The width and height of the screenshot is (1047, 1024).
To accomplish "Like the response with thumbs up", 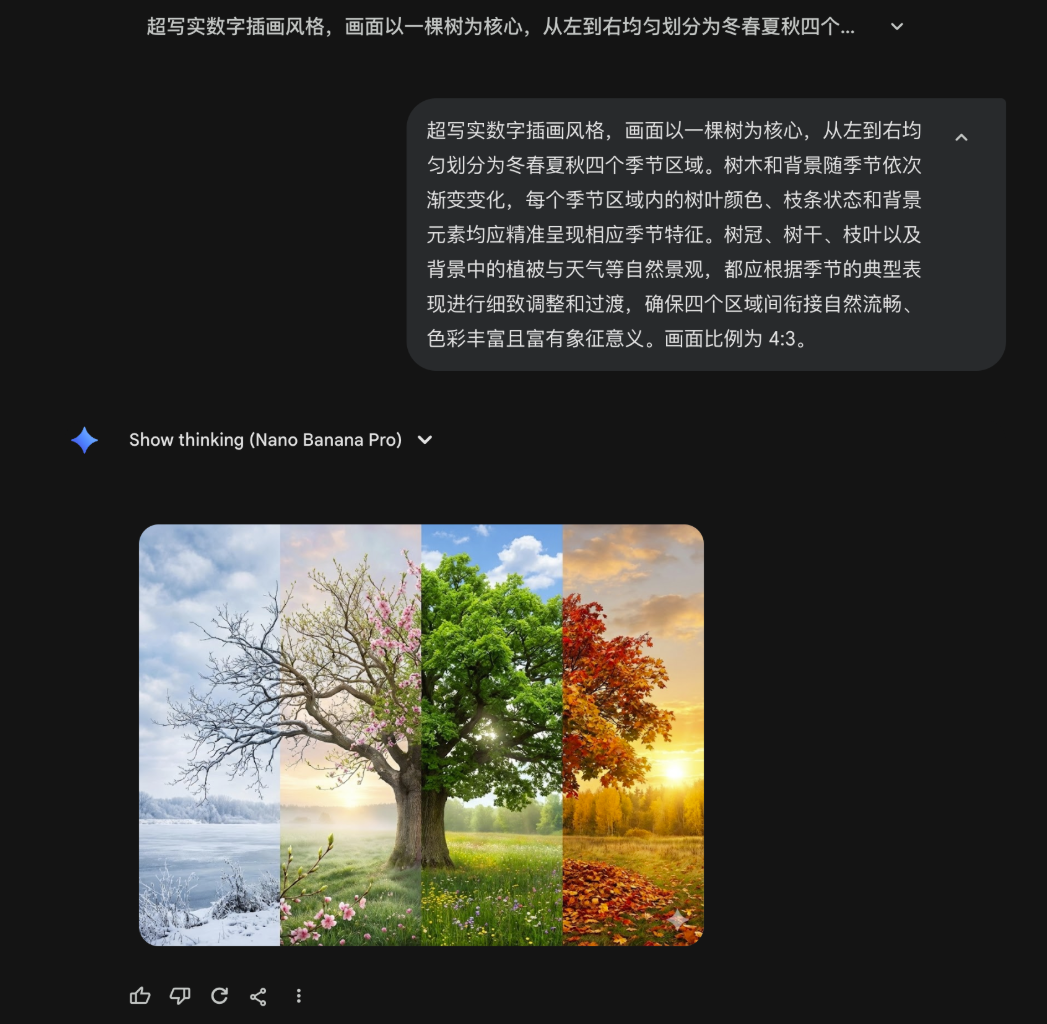I will [140, 996].
